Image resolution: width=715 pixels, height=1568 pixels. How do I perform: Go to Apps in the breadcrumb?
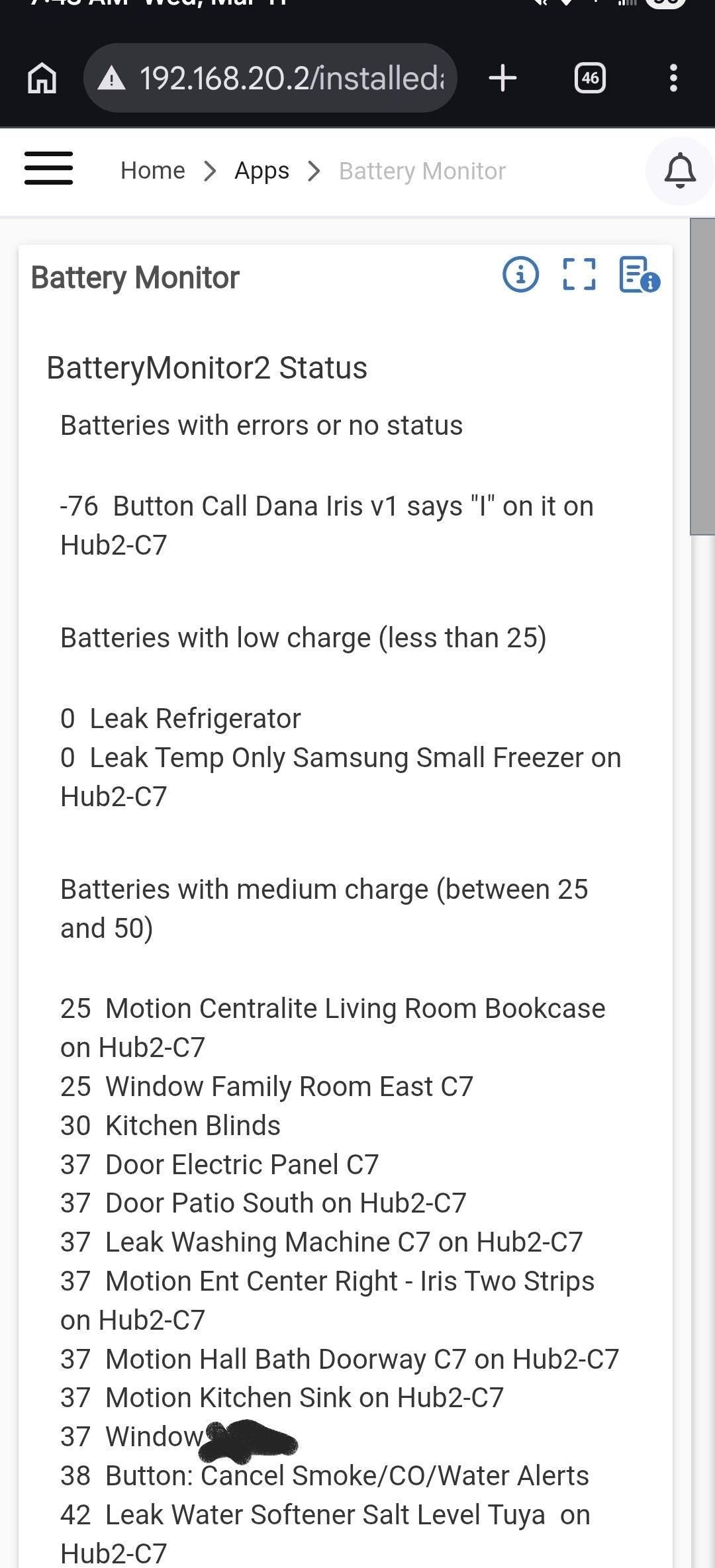262,171
